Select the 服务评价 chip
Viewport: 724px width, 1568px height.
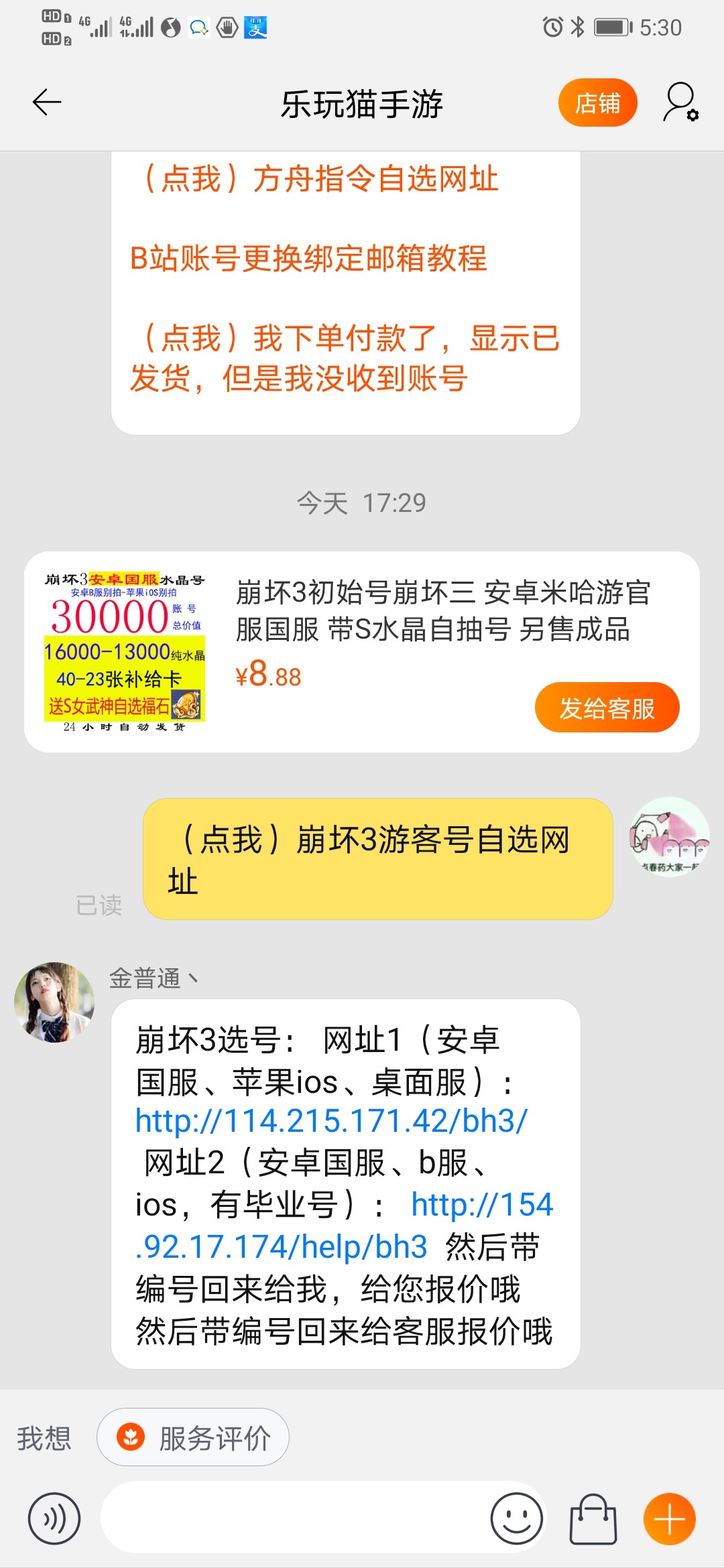tap(193, 1438)
